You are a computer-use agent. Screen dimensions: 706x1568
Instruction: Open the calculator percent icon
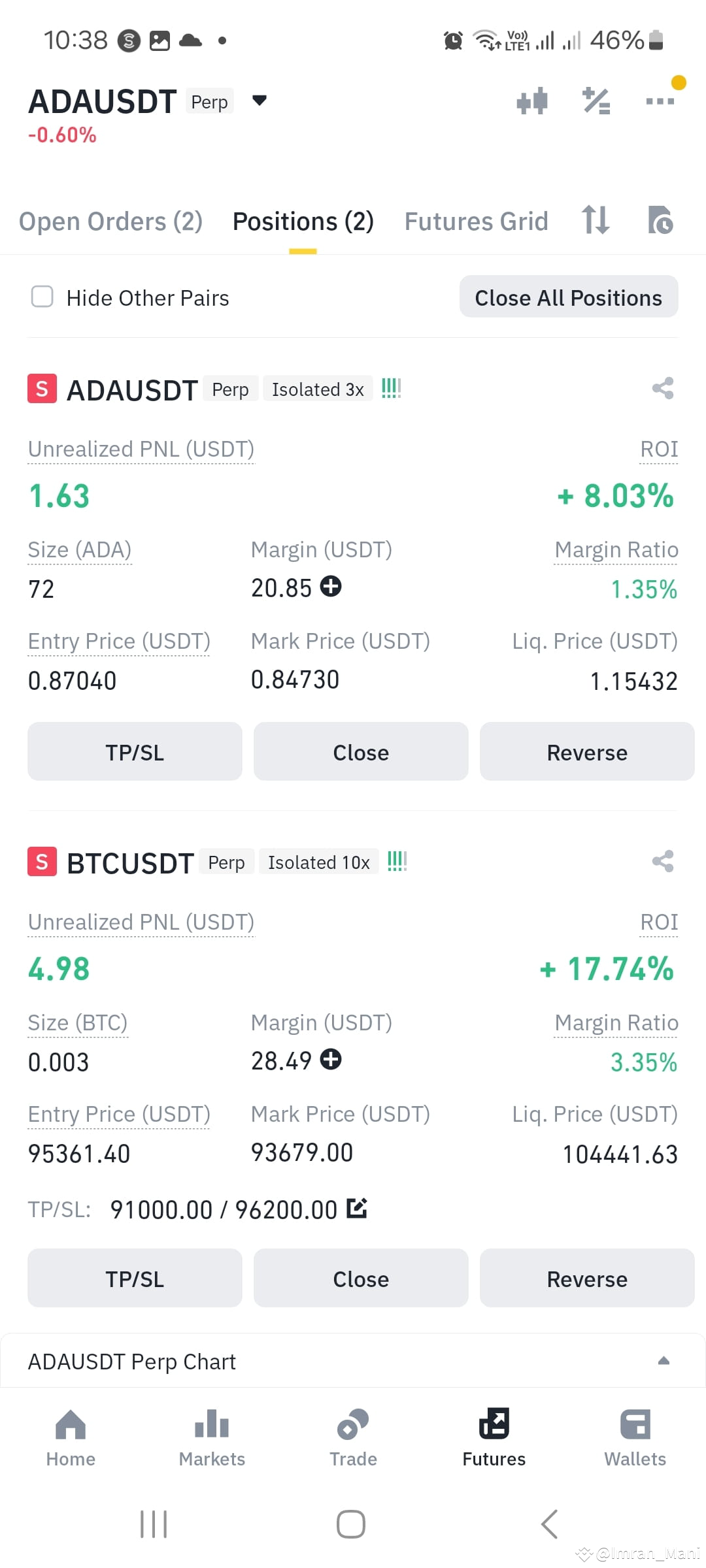point(596,101)
